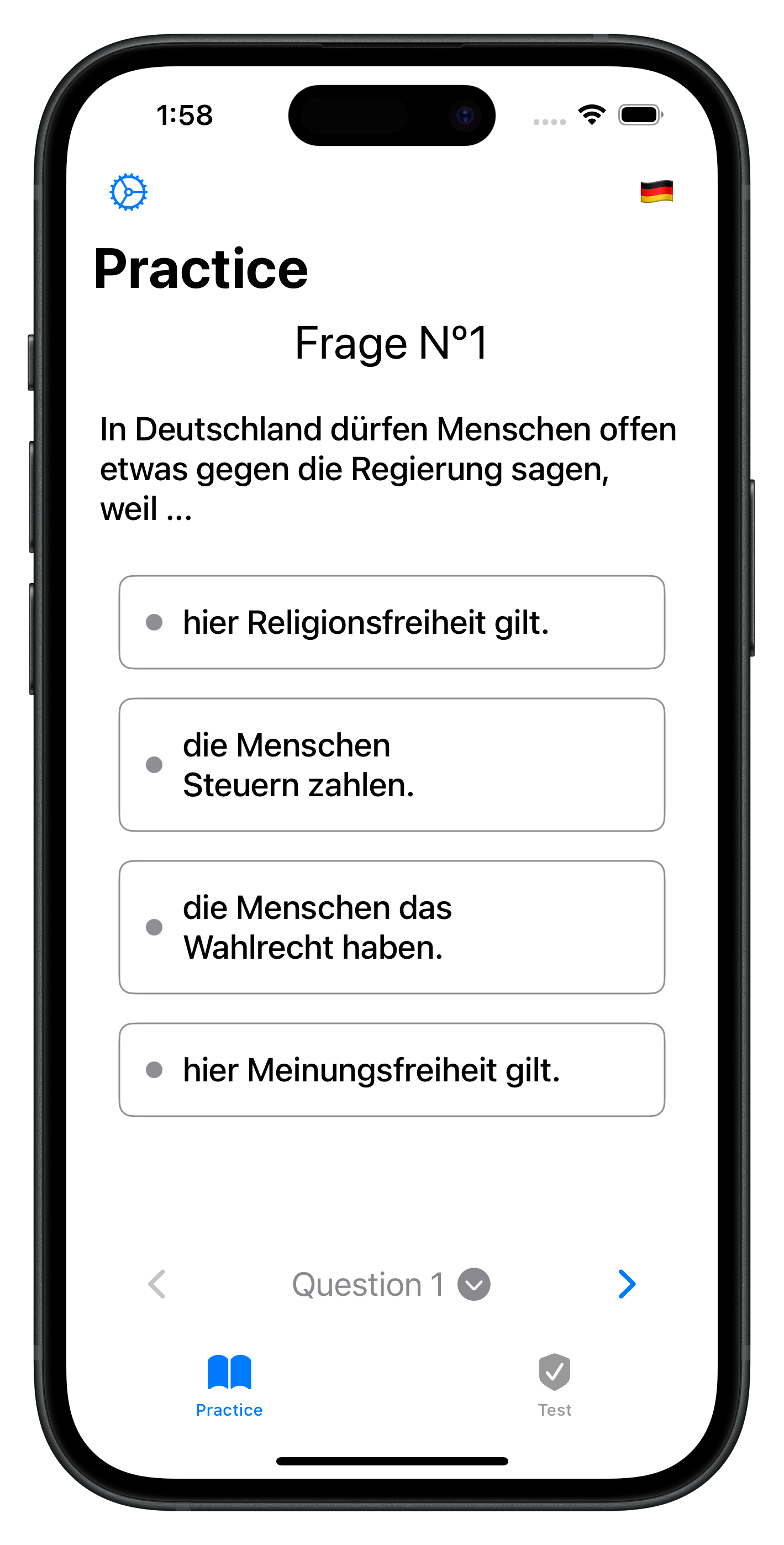Screen dimensions: 784x1545
Task: Choose answer 'die Menschen Steuern zahlen.'
Action: (392, 765)
